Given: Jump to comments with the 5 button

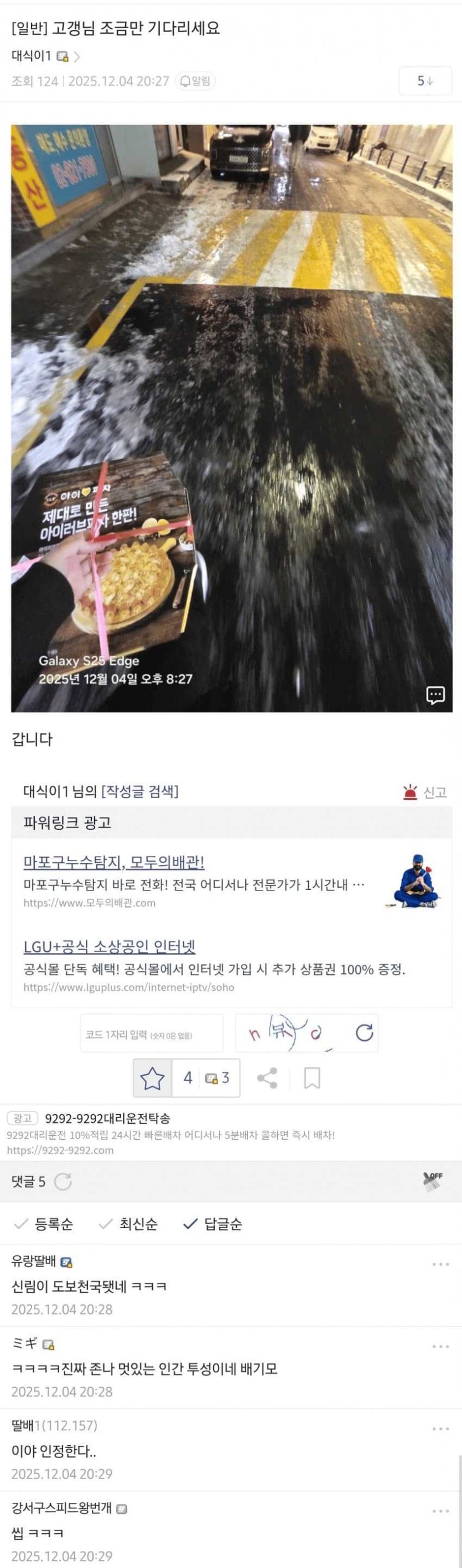Looking at the screenshot, I should click(425, 81).
